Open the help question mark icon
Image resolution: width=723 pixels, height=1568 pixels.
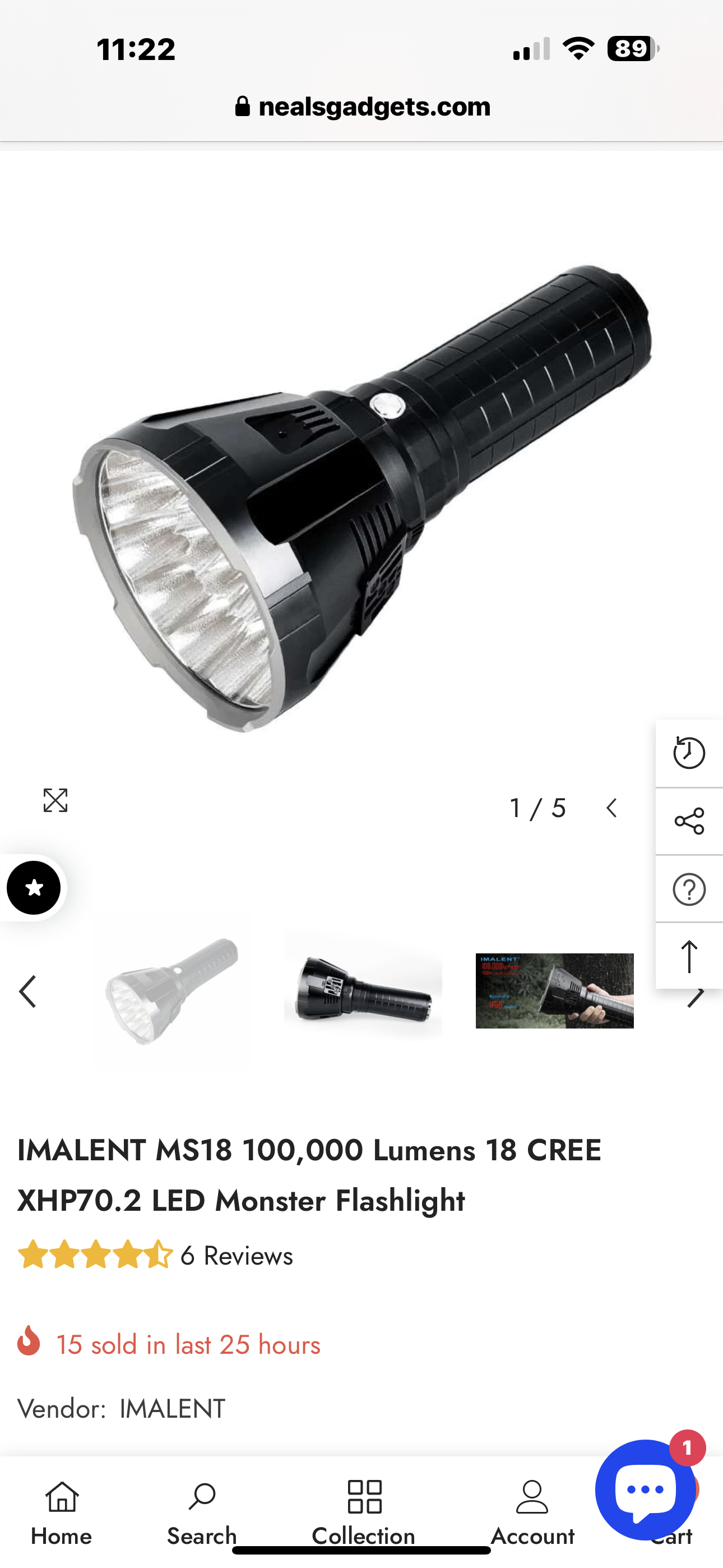(x=689, y=889)
